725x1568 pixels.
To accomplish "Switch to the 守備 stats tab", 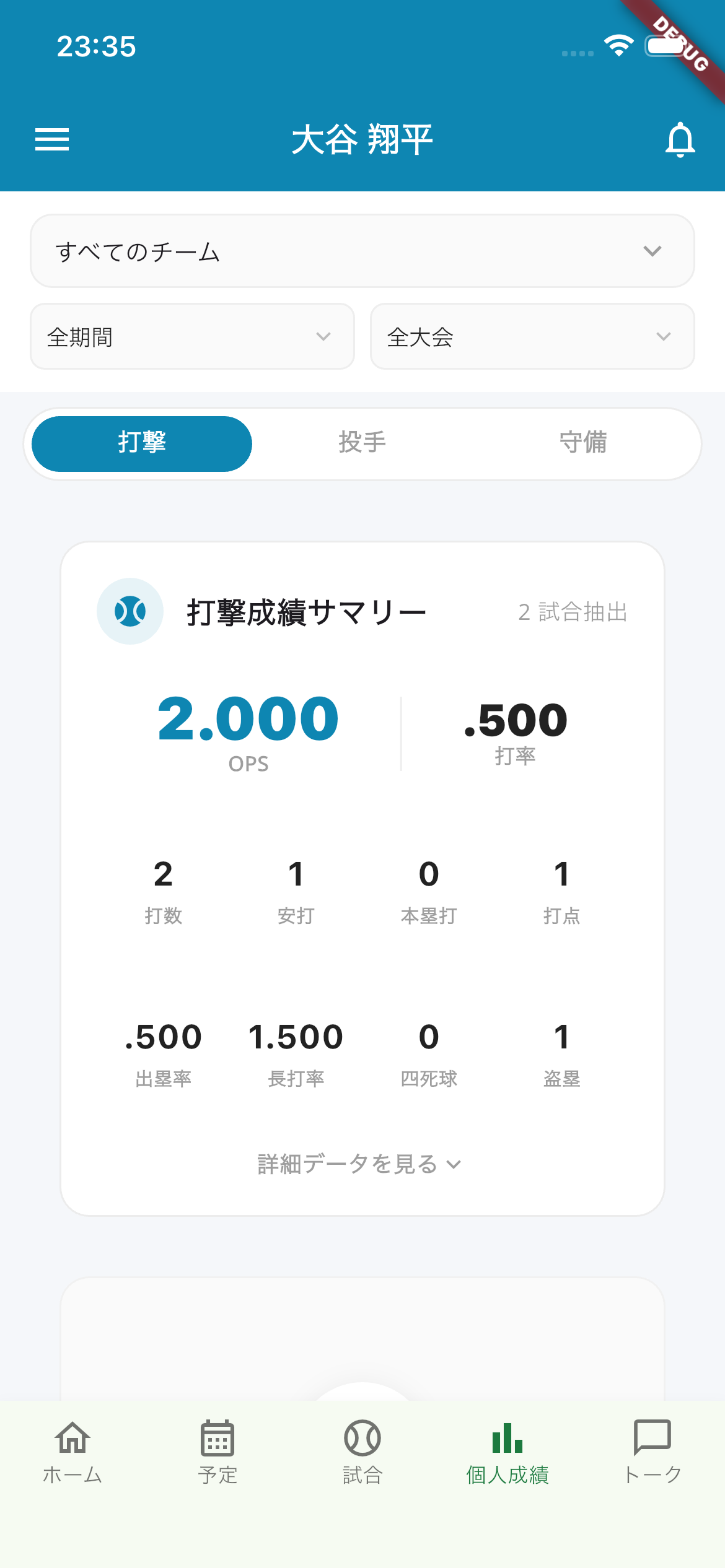I will (583, 443).
